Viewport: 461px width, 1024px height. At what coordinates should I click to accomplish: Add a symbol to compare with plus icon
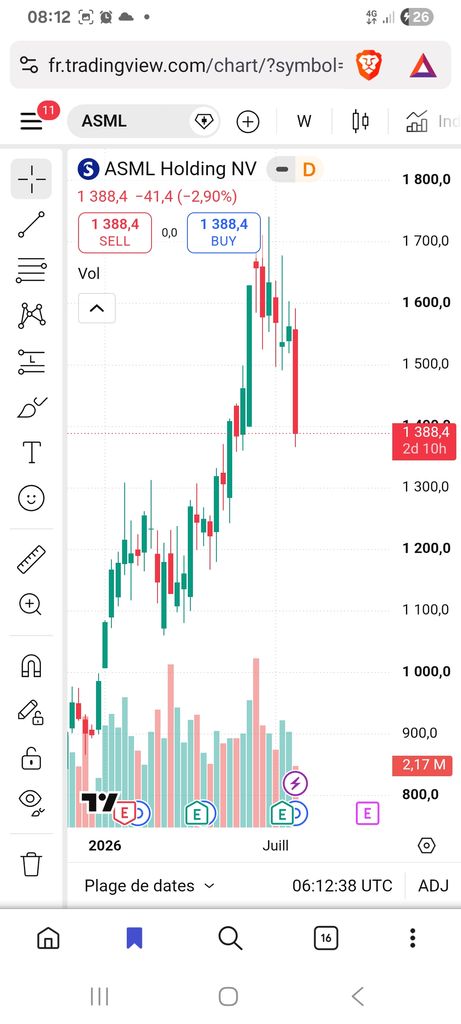pos(247,121)
